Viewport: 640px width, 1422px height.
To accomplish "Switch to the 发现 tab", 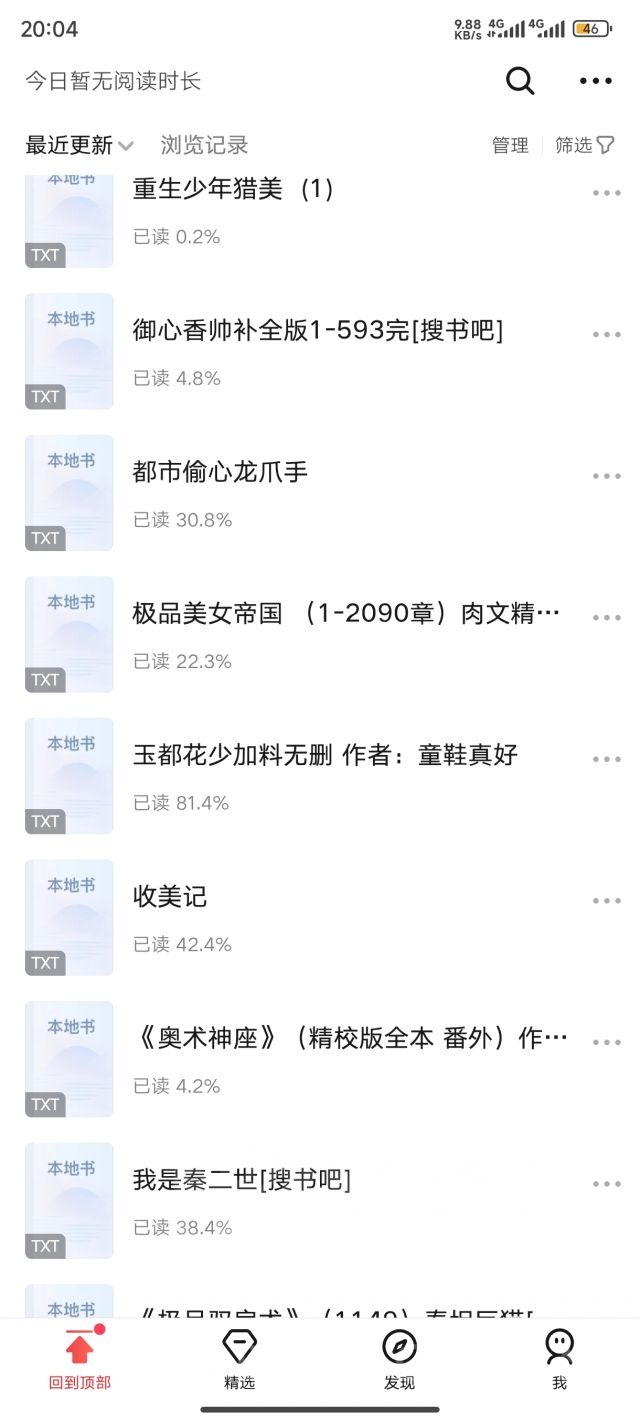I will tap(399, 1360).
